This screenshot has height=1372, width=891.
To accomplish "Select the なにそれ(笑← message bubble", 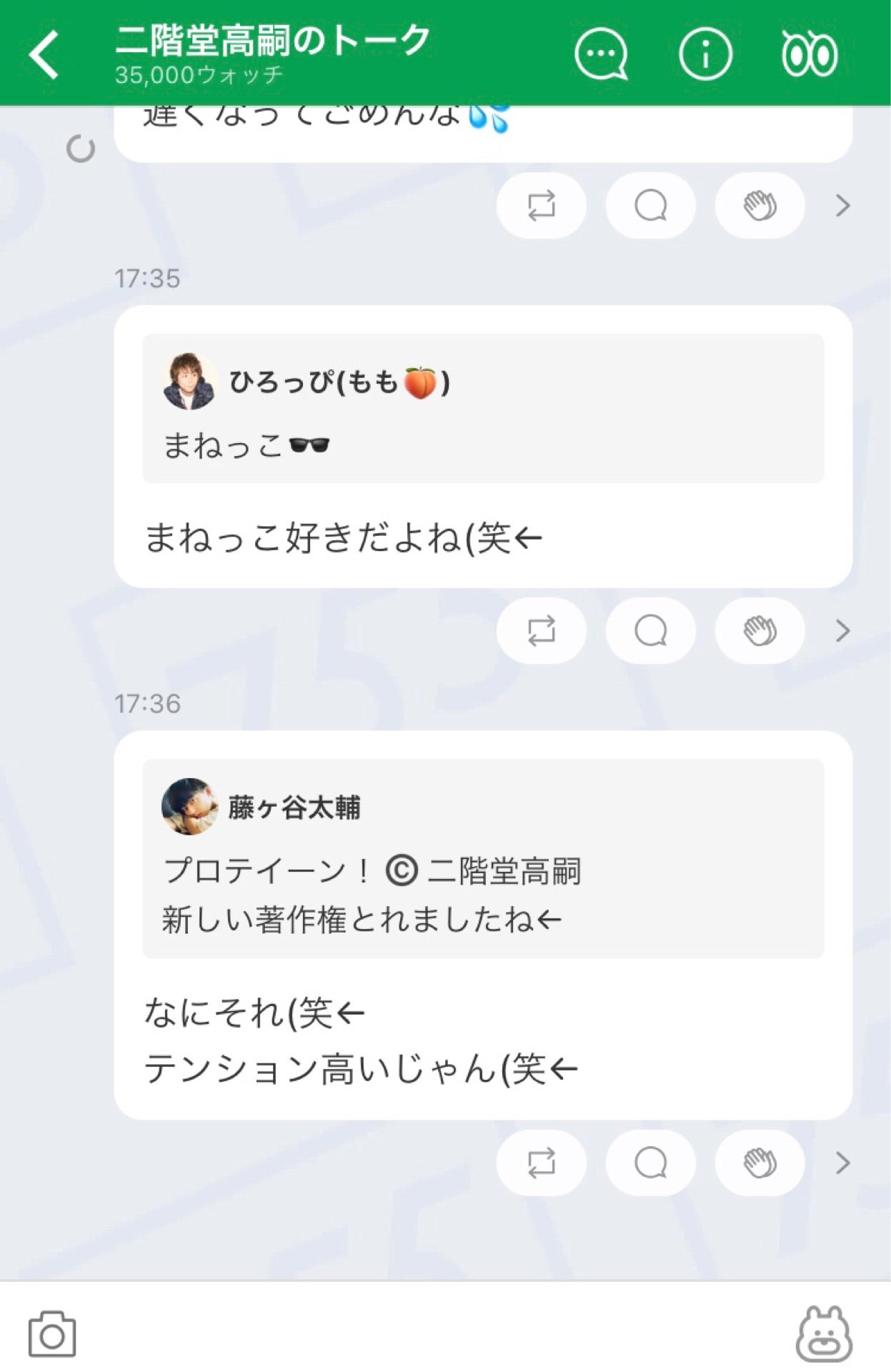I will coord(254,1013).
